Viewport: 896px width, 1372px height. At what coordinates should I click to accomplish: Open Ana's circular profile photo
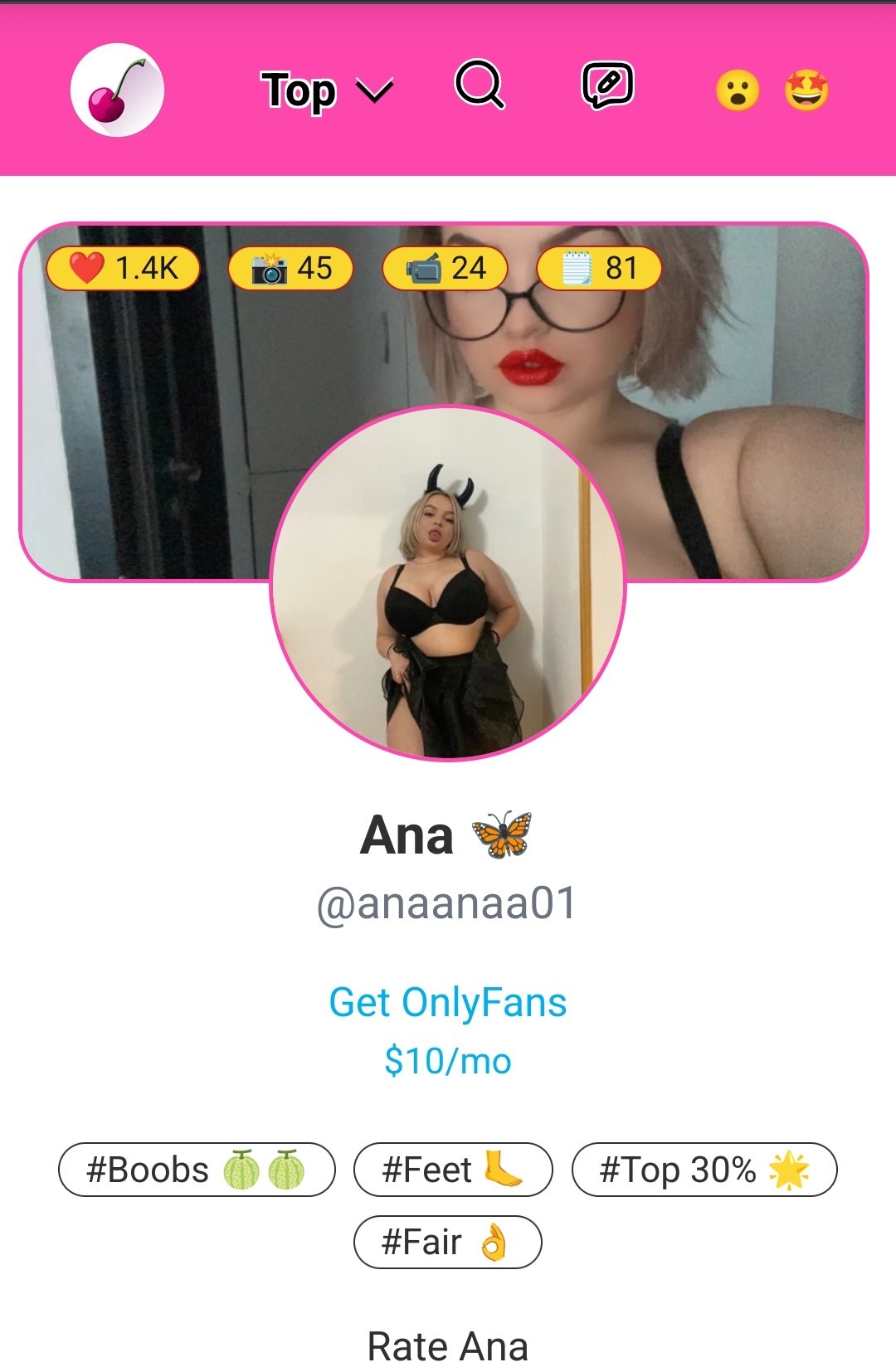[448, 582]
